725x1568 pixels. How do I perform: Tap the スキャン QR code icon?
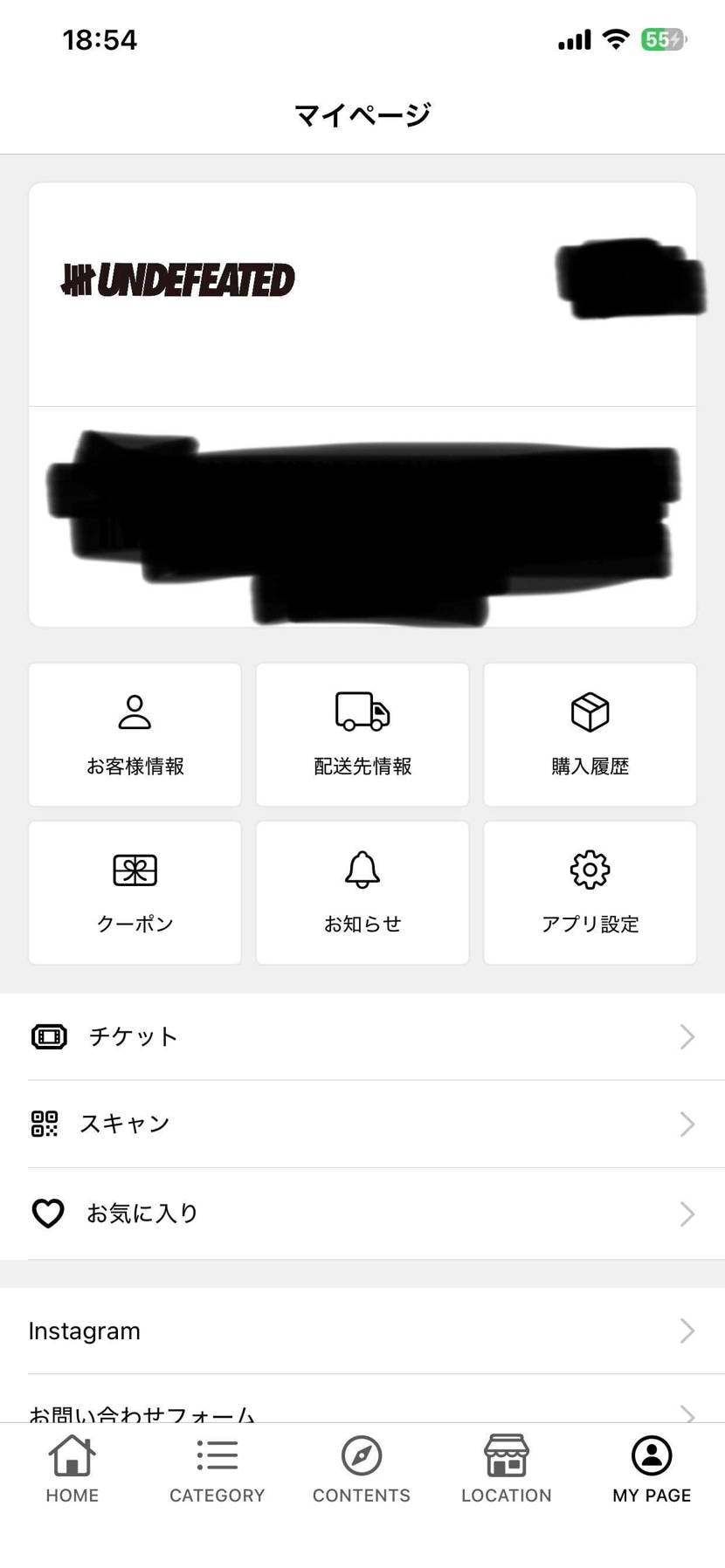point(48,1124)
